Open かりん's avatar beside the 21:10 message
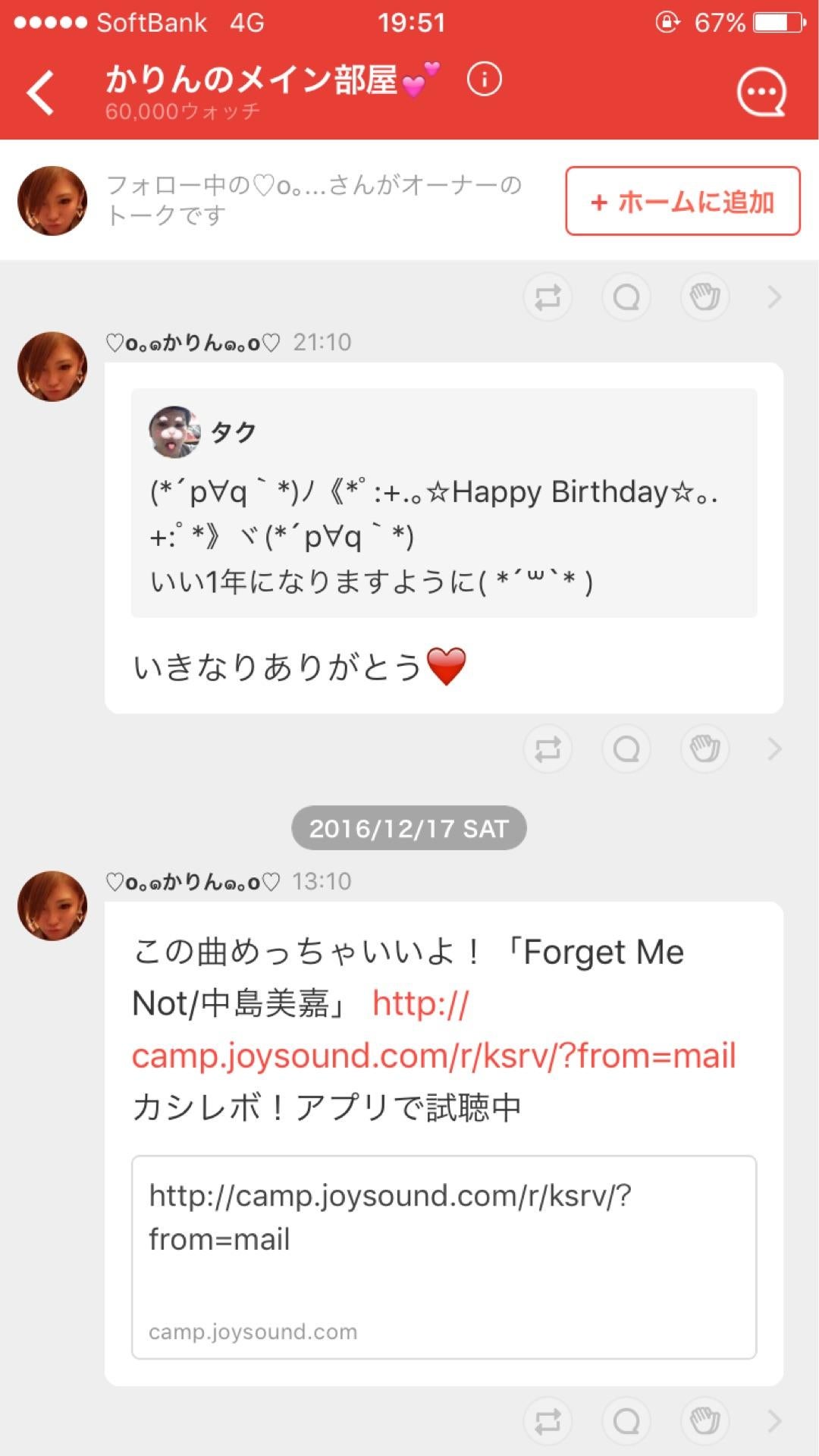 click(52, 366)
